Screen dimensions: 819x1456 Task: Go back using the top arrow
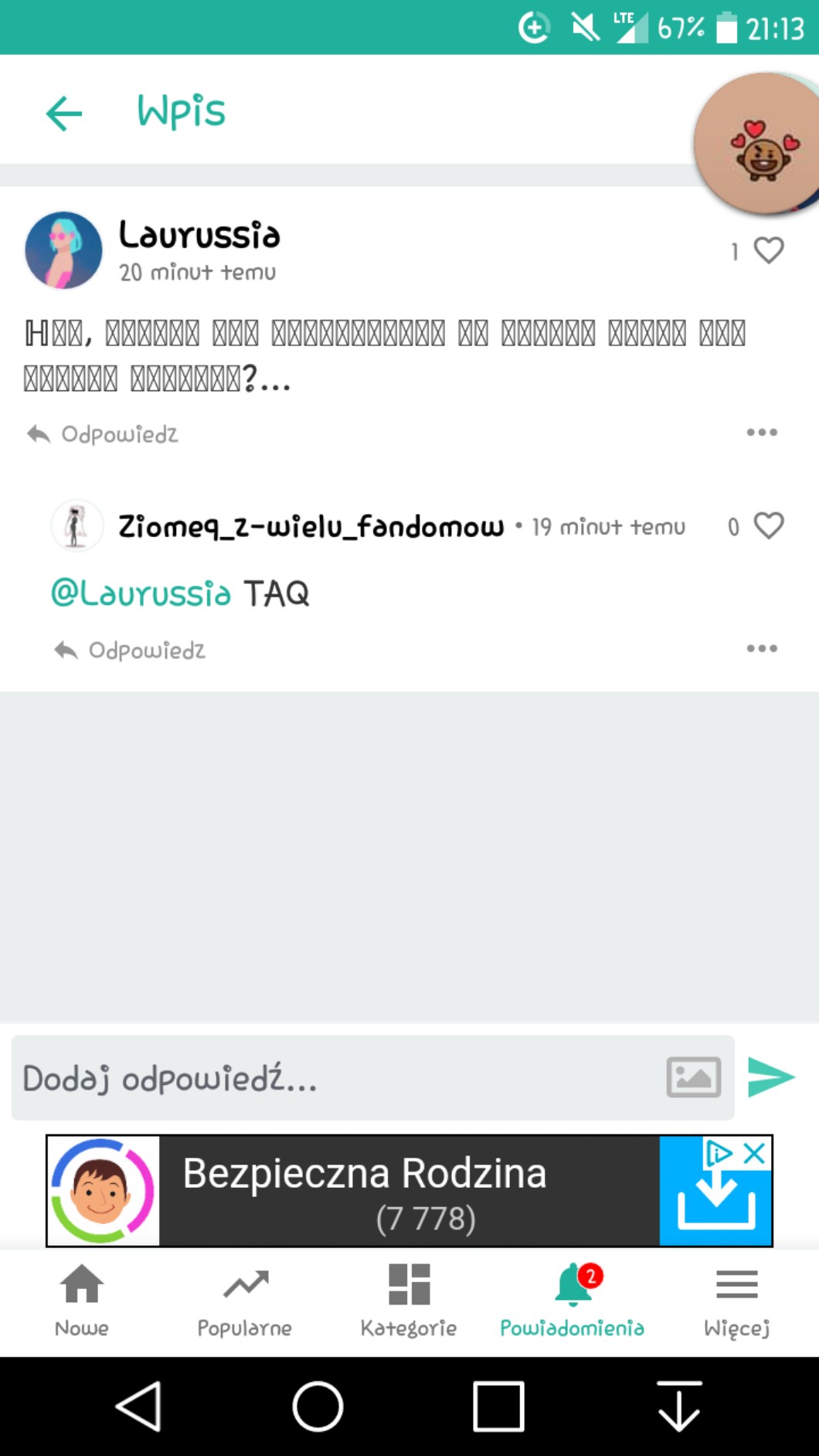point(64,114)
